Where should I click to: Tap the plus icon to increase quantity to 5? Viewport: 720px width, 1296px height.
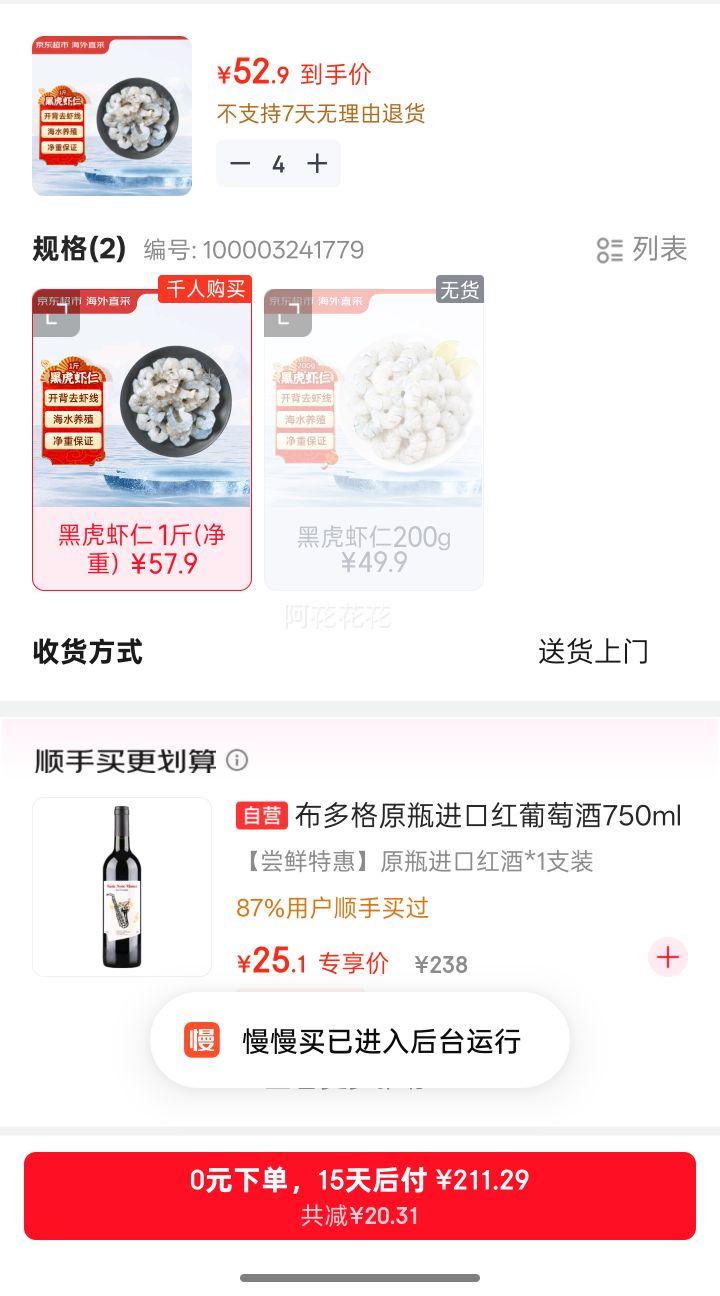coord(317,163)
